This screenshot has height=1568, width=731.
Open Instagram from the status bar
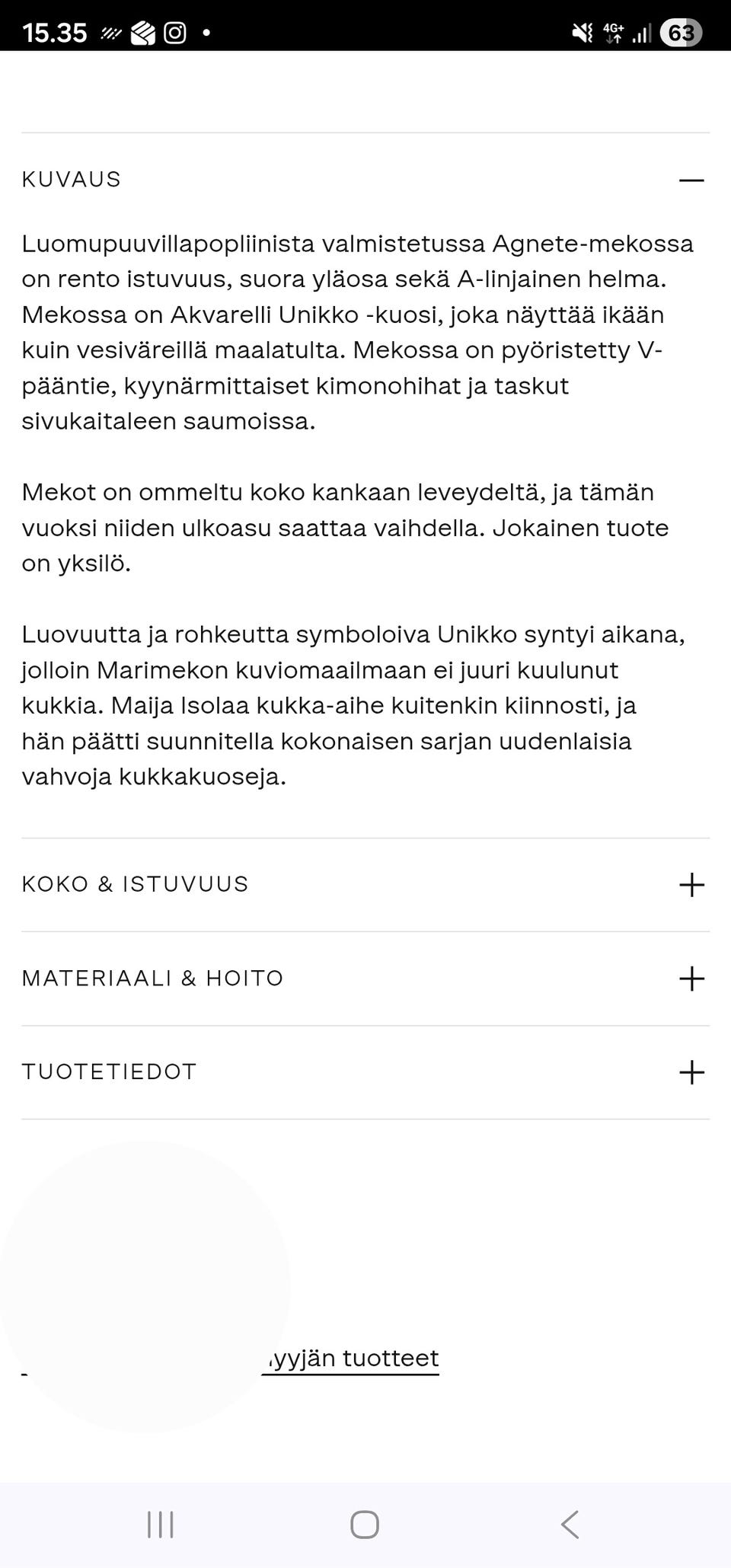177,32
